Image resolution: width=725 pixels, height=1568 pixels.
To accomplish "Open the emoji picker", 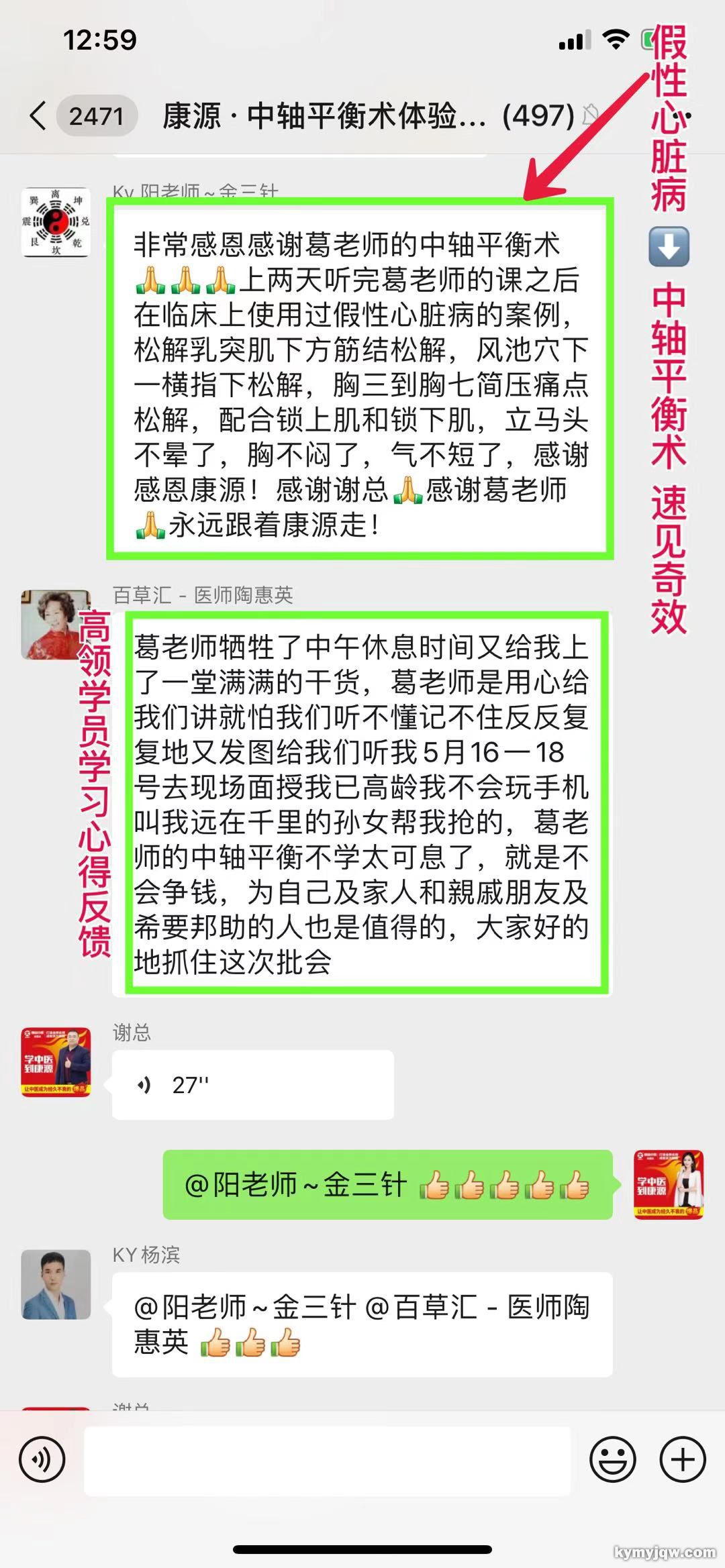I will 612,1459.
